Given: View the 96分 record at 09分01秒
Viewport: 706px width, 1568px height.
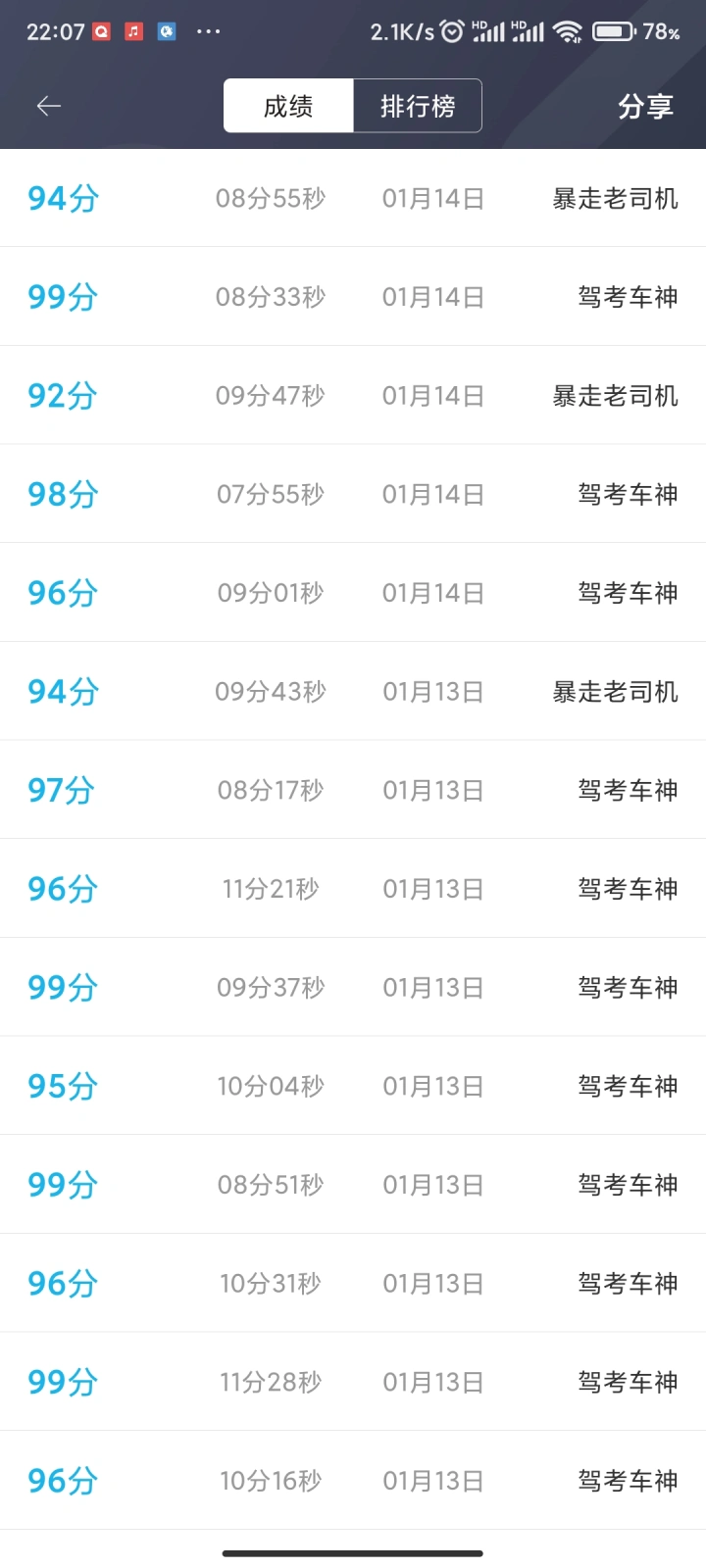Looking at the screenshot, I should click(353, 592).
